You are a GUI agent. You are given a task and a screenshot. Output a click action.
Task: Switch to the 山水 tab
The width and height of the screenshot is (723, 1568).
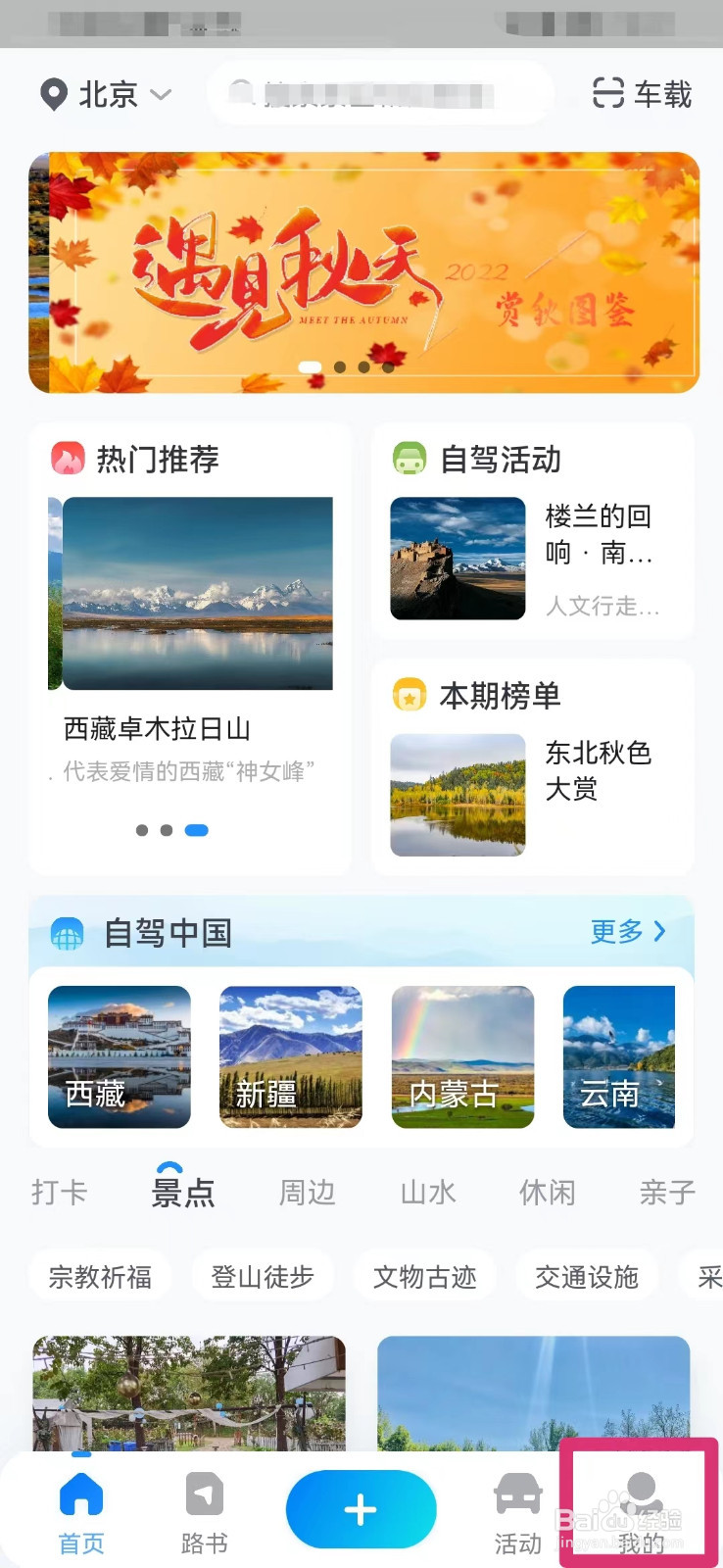coord(428,1193)
